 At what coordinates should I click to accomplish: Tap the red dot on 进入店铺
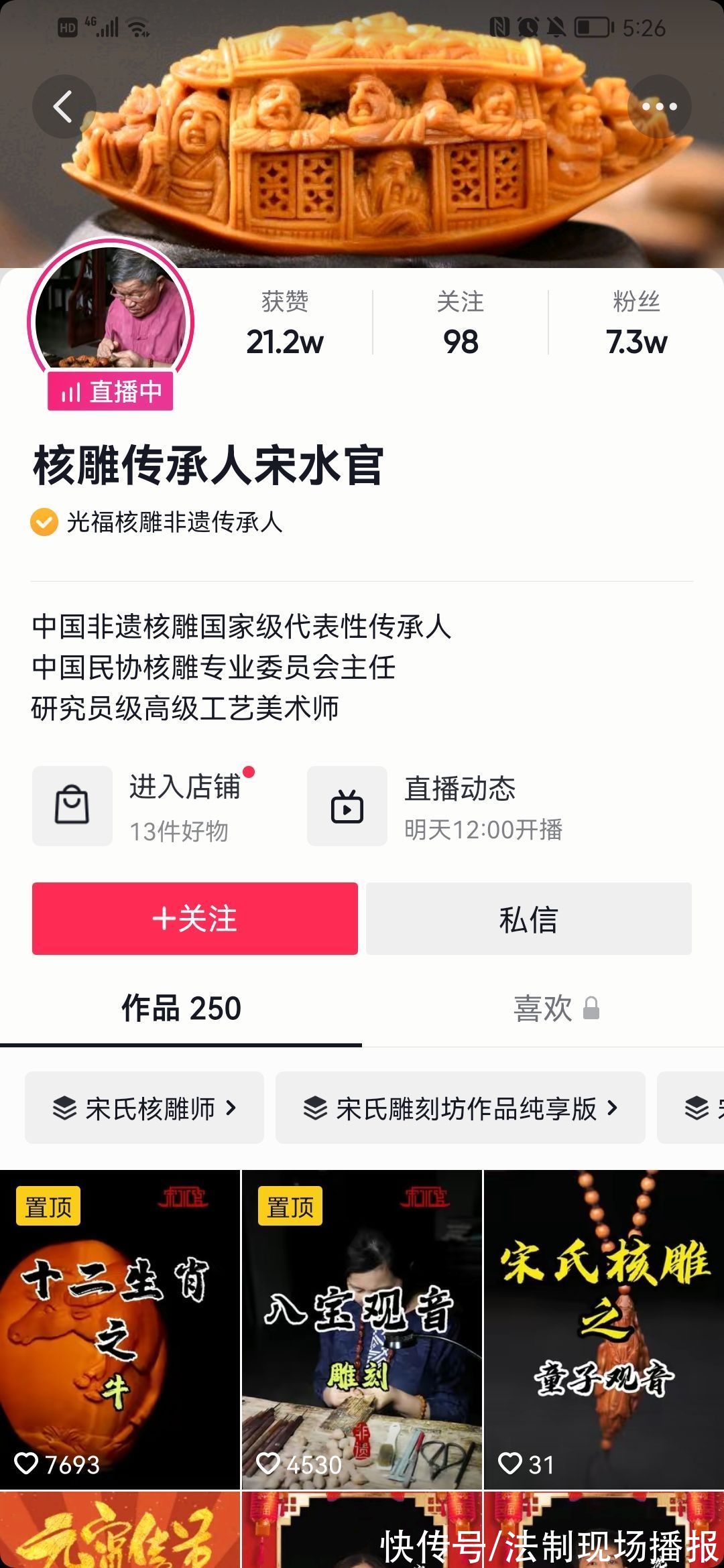[x=248, y=771]
